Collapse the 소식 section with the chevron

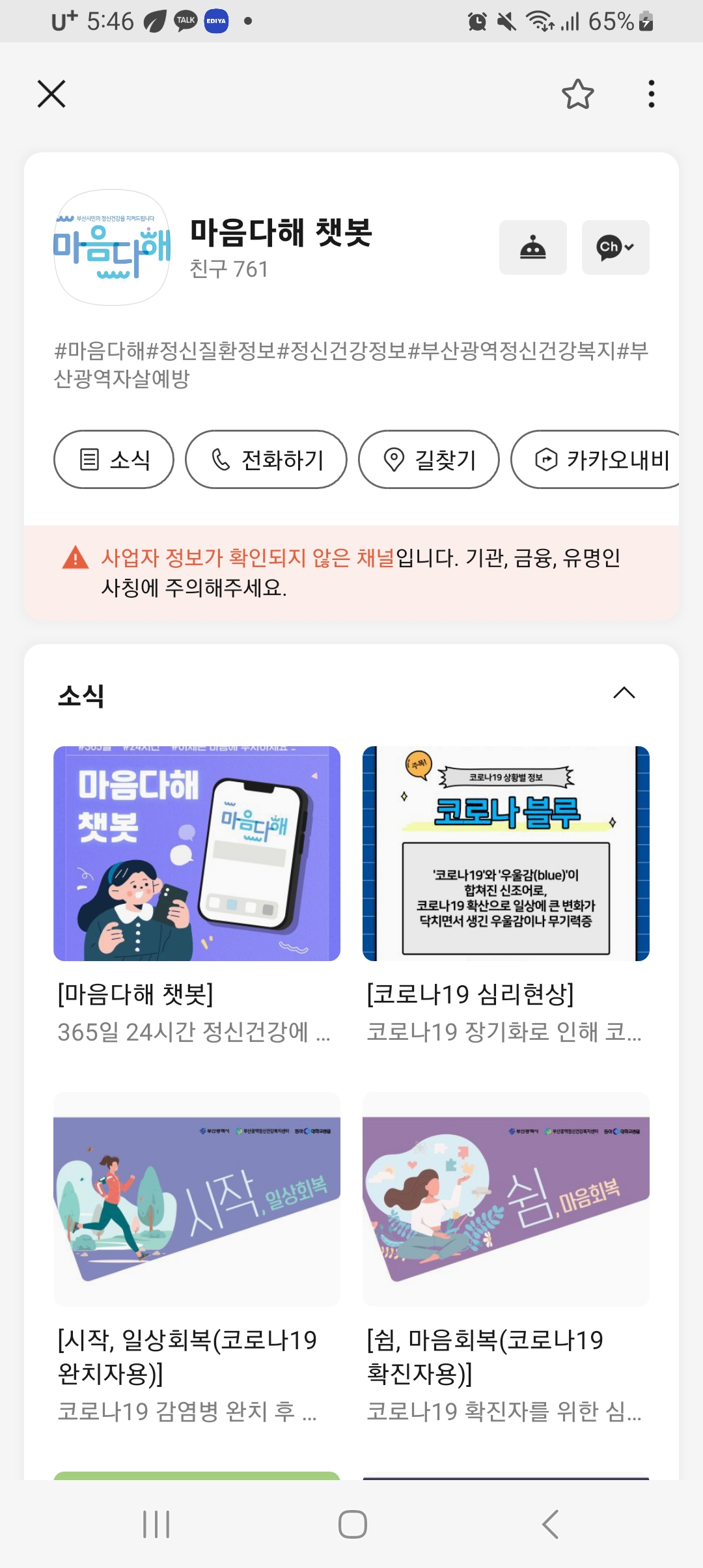point(624,693)
